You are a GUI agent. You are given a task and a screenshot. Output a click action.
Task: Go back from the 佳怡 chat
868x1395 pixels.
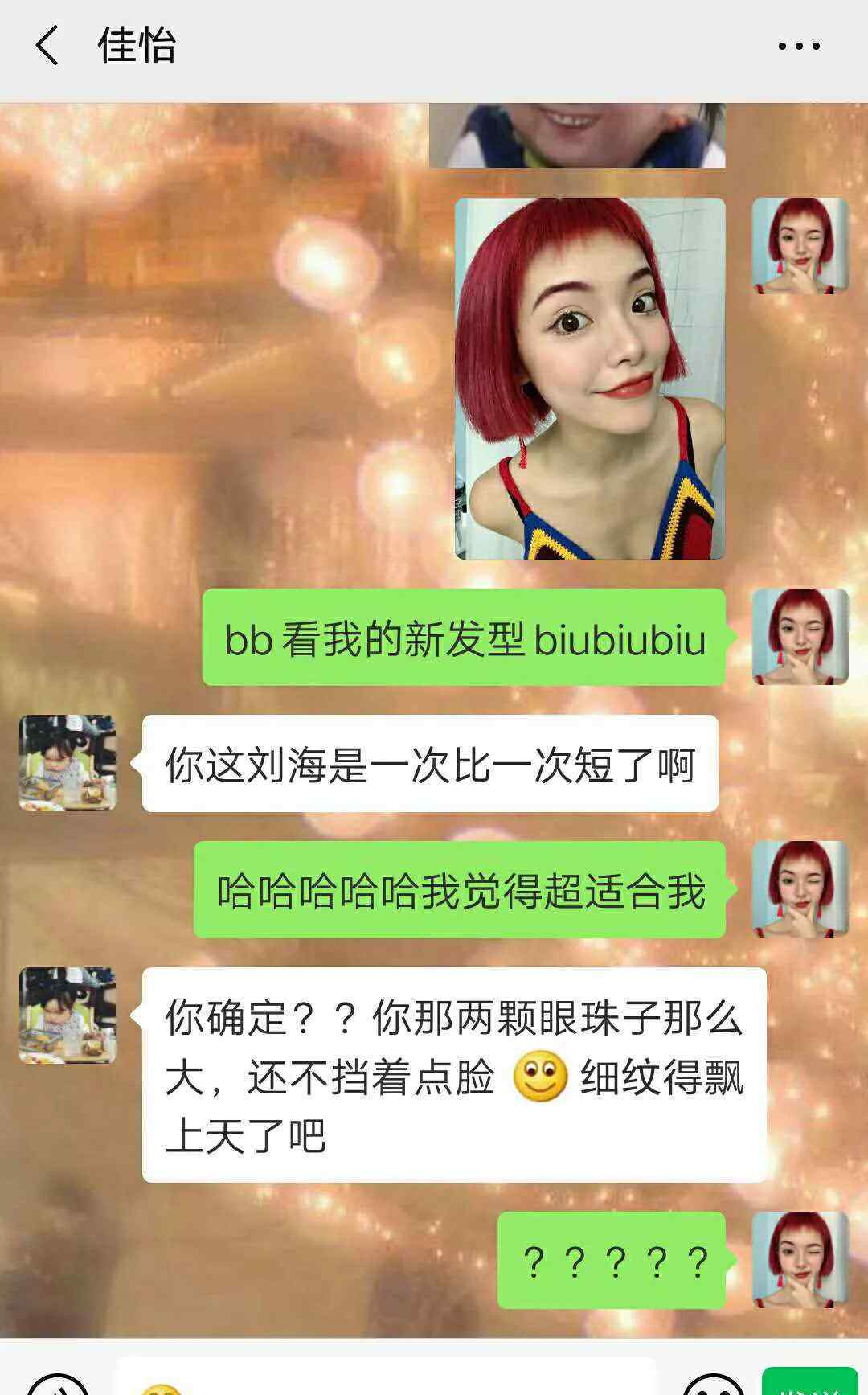coord(47,45)
